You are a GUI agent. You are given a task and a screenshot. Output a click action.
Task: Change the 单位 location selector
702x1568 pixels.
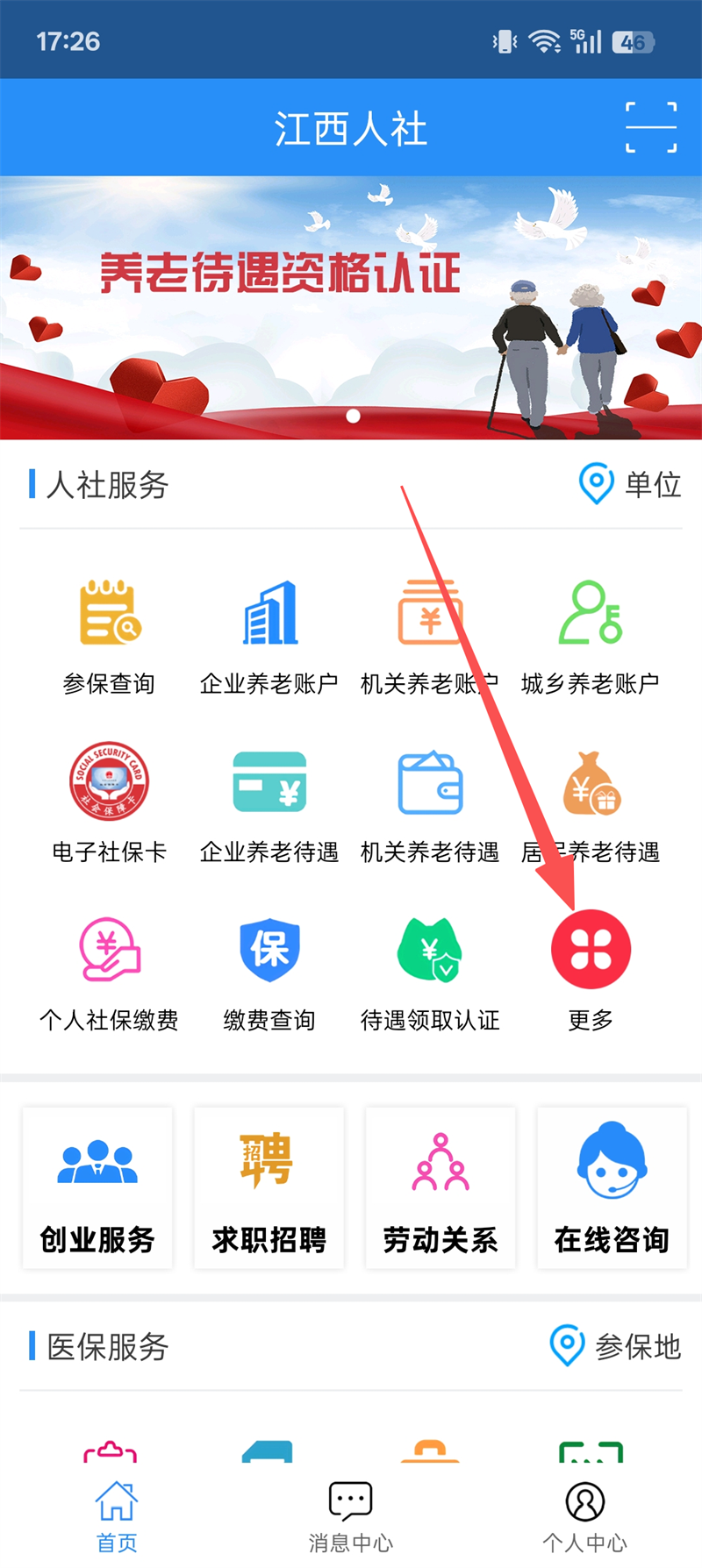point(630,484)
